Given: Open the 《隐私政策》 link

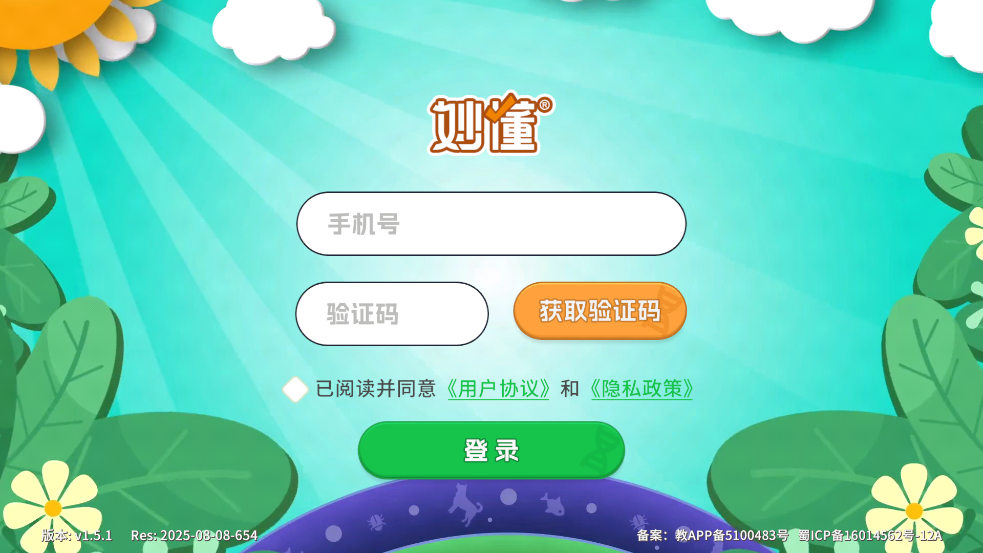Looking at the screenshot, I should (640, 389).
